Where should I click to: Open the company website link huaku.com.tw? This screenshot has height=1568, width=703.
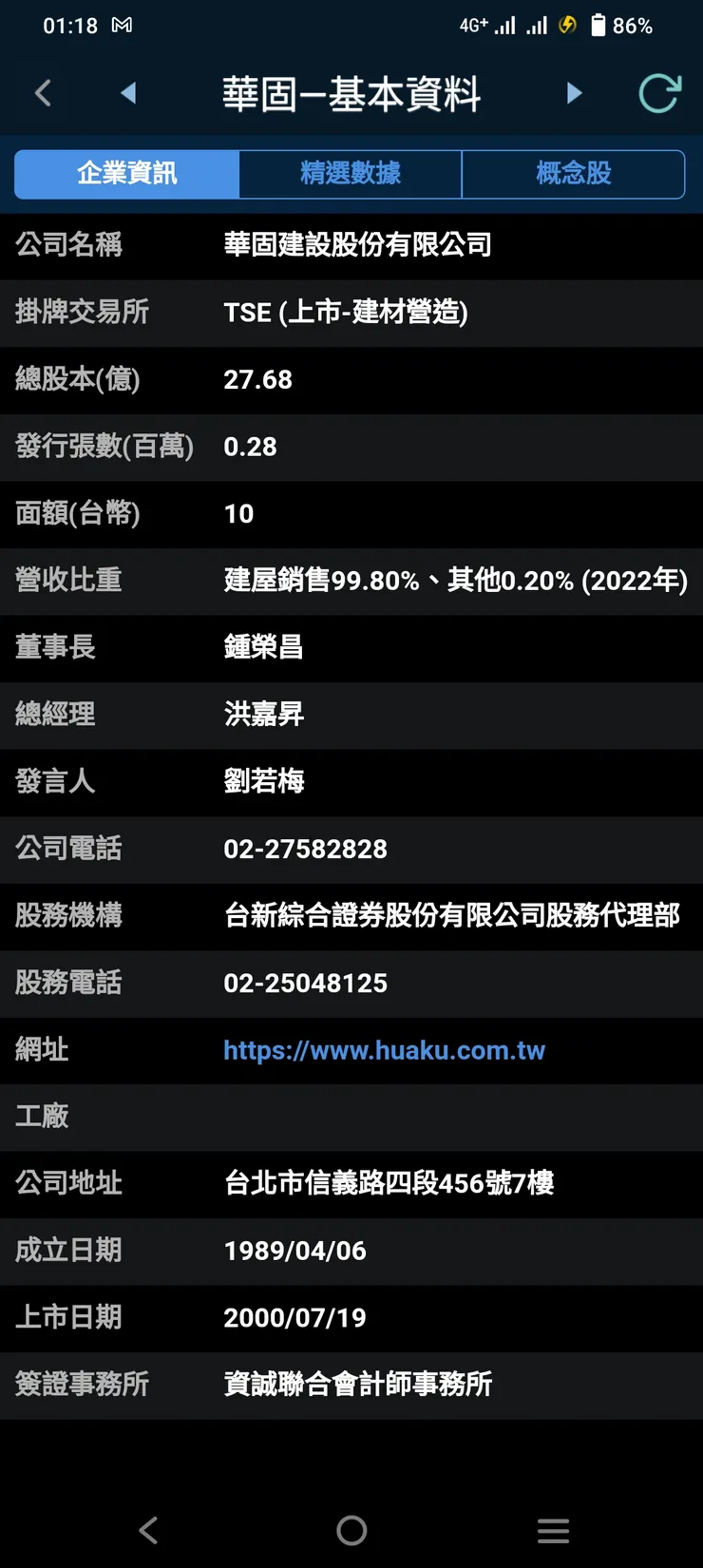(x=384, y=1050)
